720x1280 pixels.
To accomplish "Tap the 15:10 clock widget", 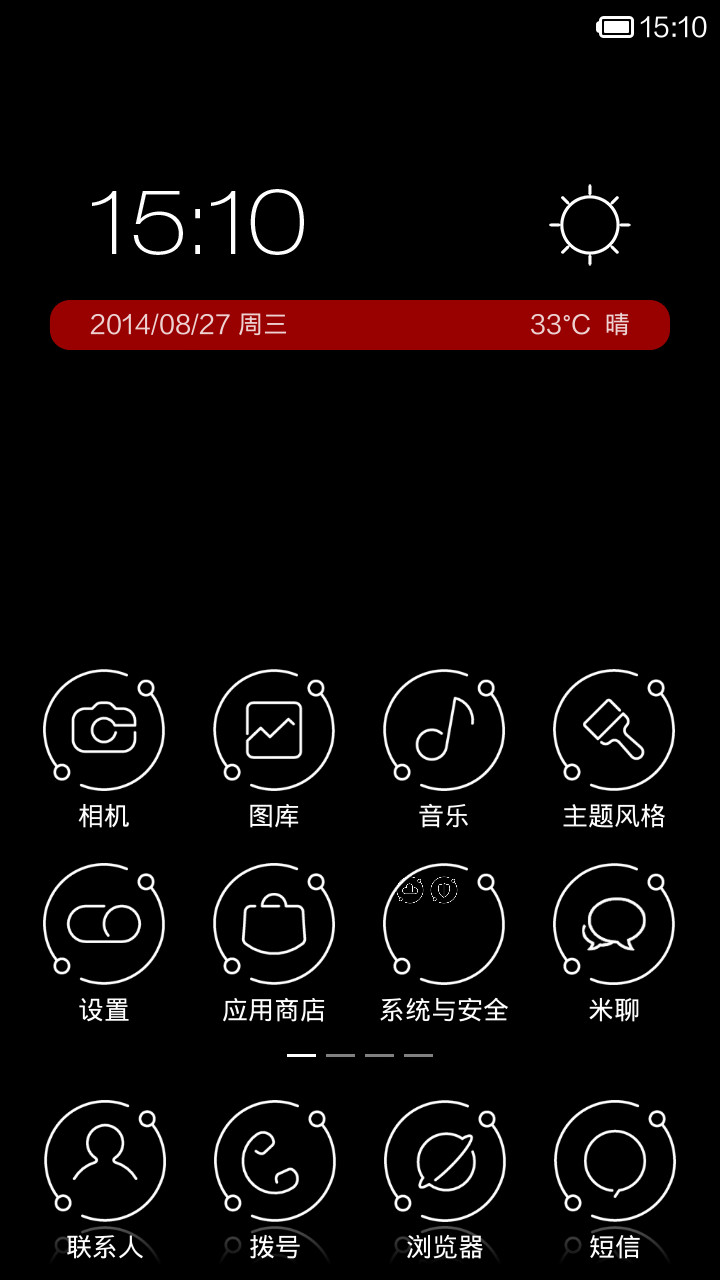I will [x=196, y=222].
